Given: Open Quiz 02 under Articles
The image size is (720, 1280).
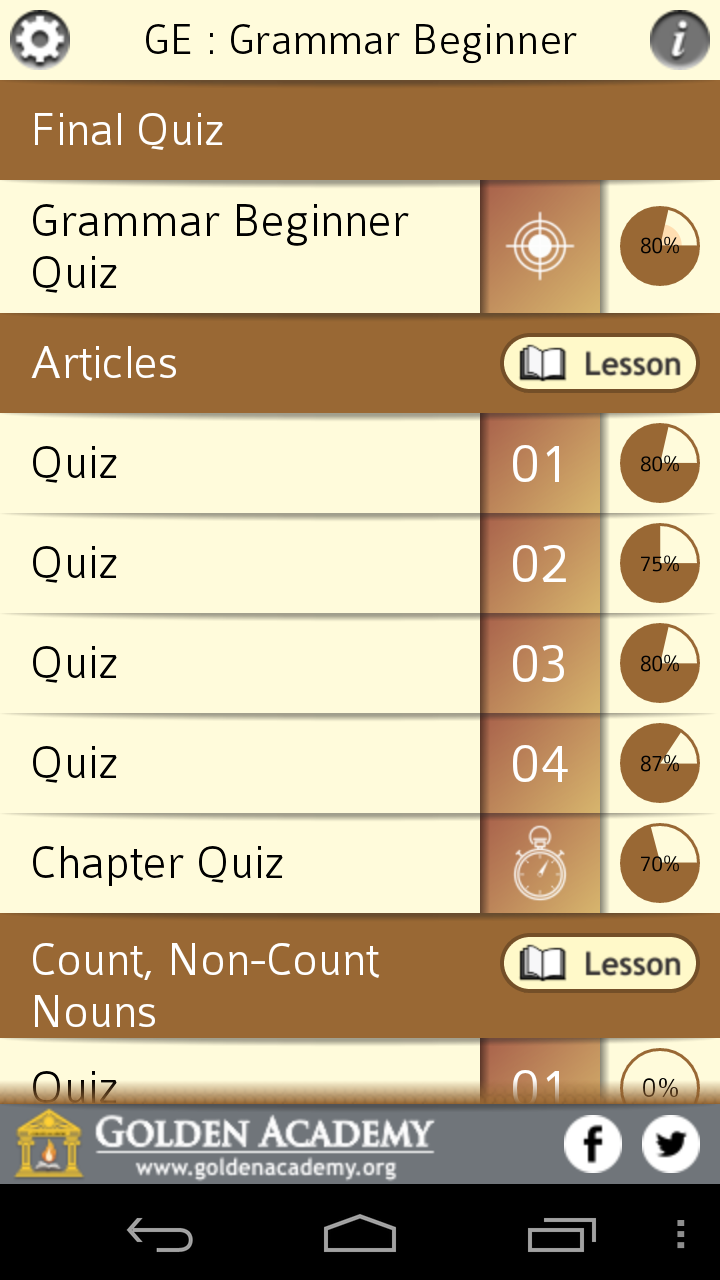Looking at the screenshot, I should [240, 563].
